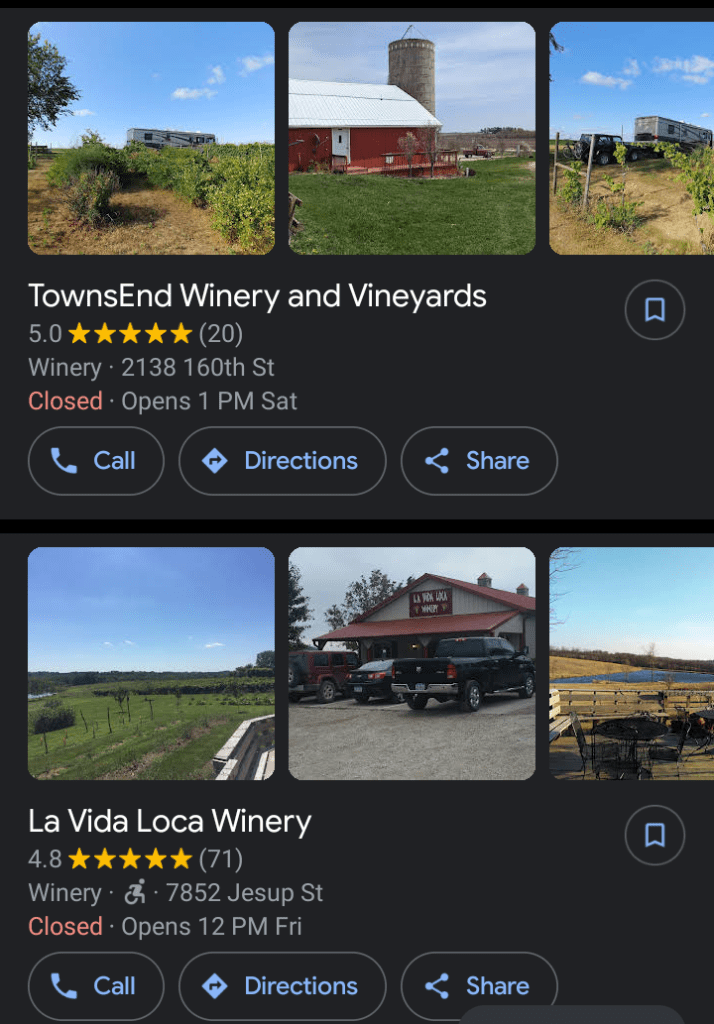
Task: Open TownsEnd Winery and Vineyards details
Action: [x=257, y=296]
